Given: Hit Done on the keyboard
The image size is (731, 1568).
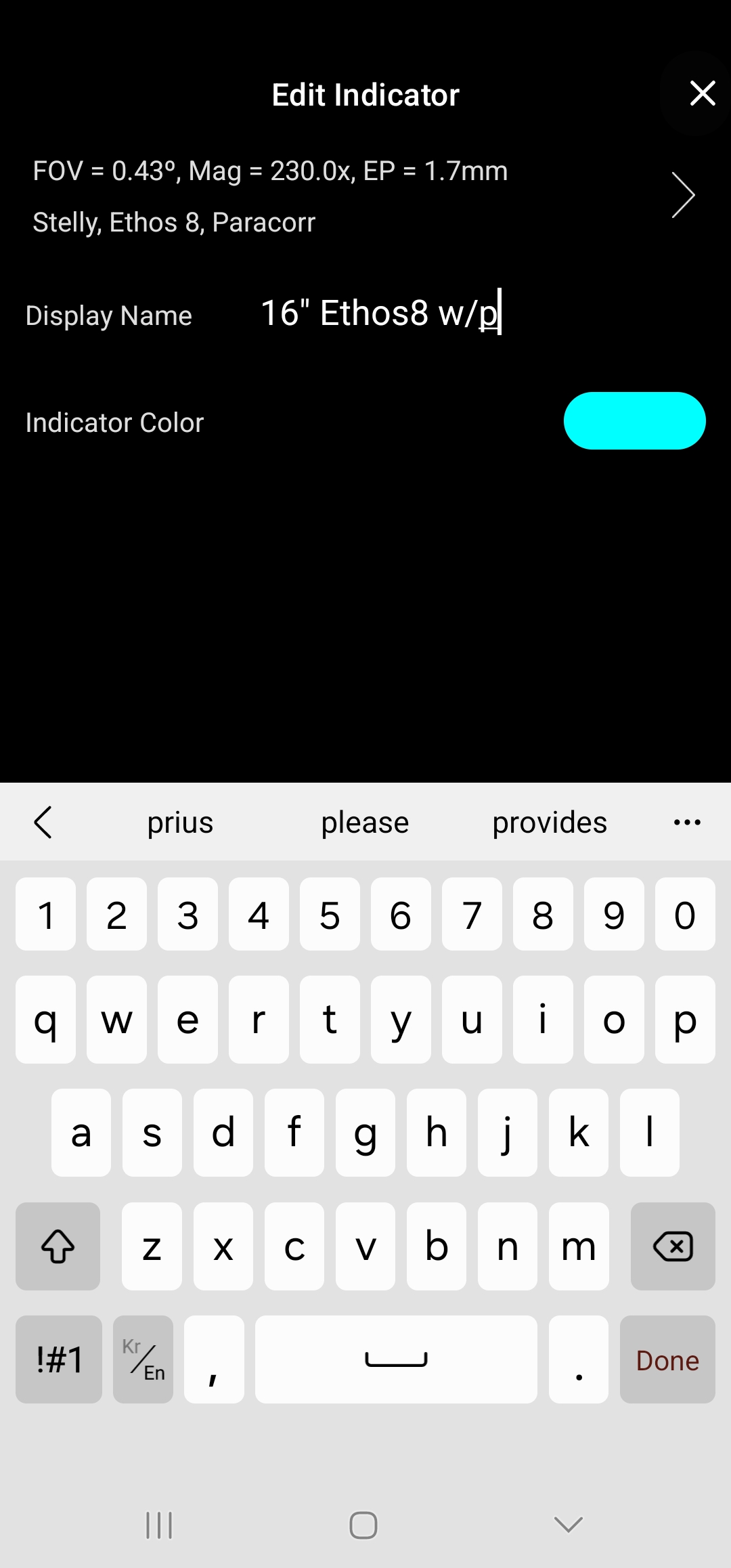Looking at the screenshot, I should pyautogui.click(x=667, y=1359).
